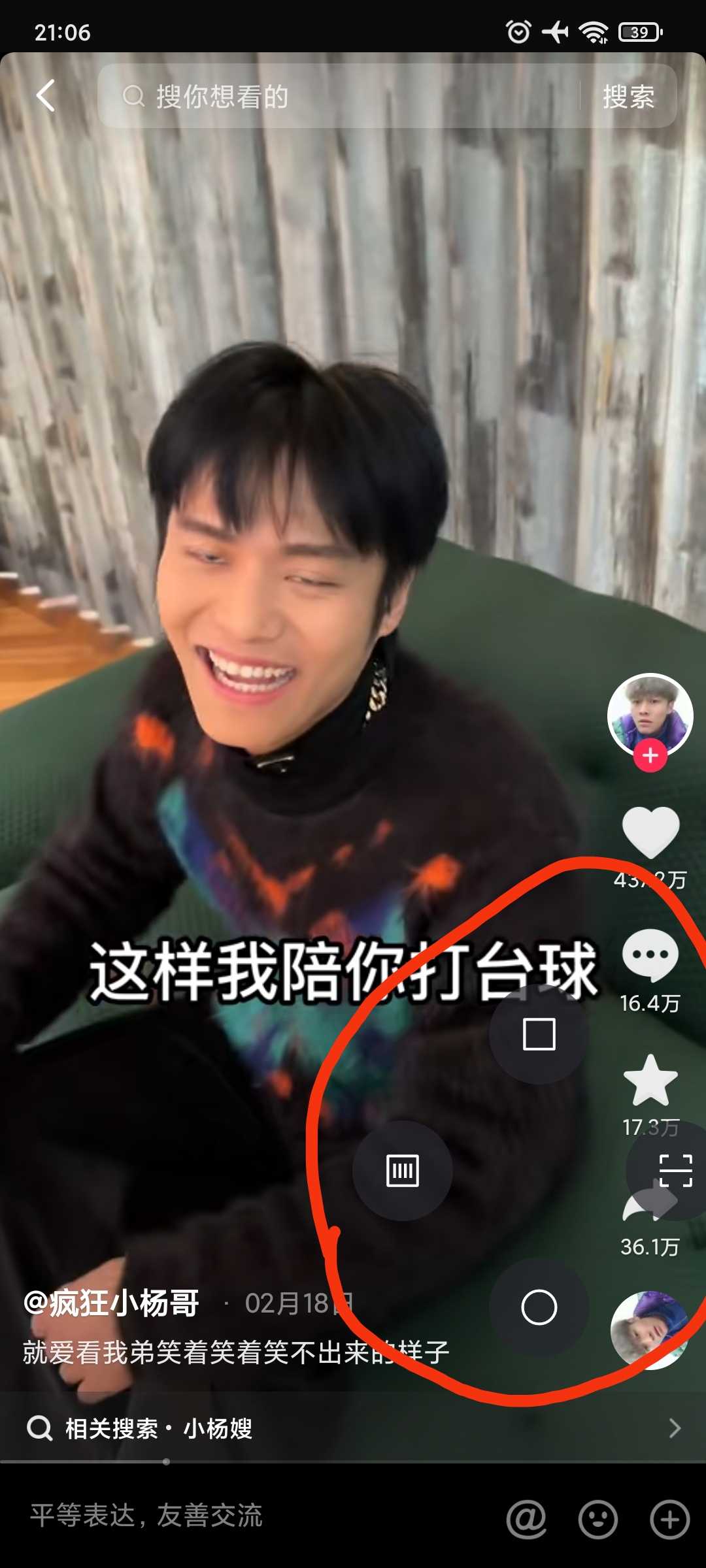Mention someone with the @ icon
Image resolution: width=706 pixels, height=1568 pixels.
526,1519
